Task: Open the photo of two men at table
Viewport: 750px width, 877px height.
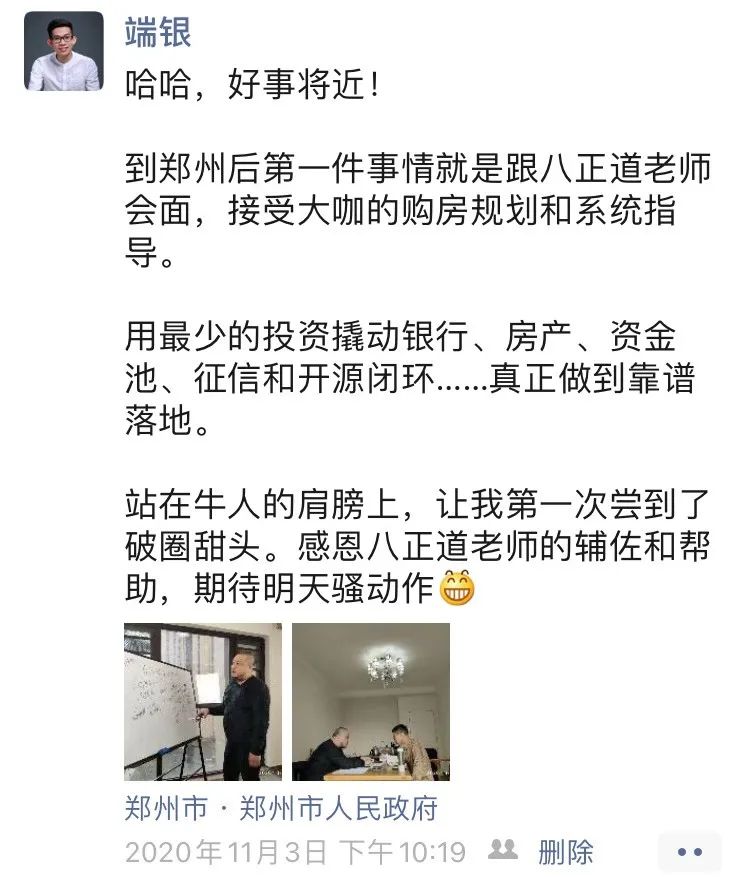Action: tap(370, 701)
